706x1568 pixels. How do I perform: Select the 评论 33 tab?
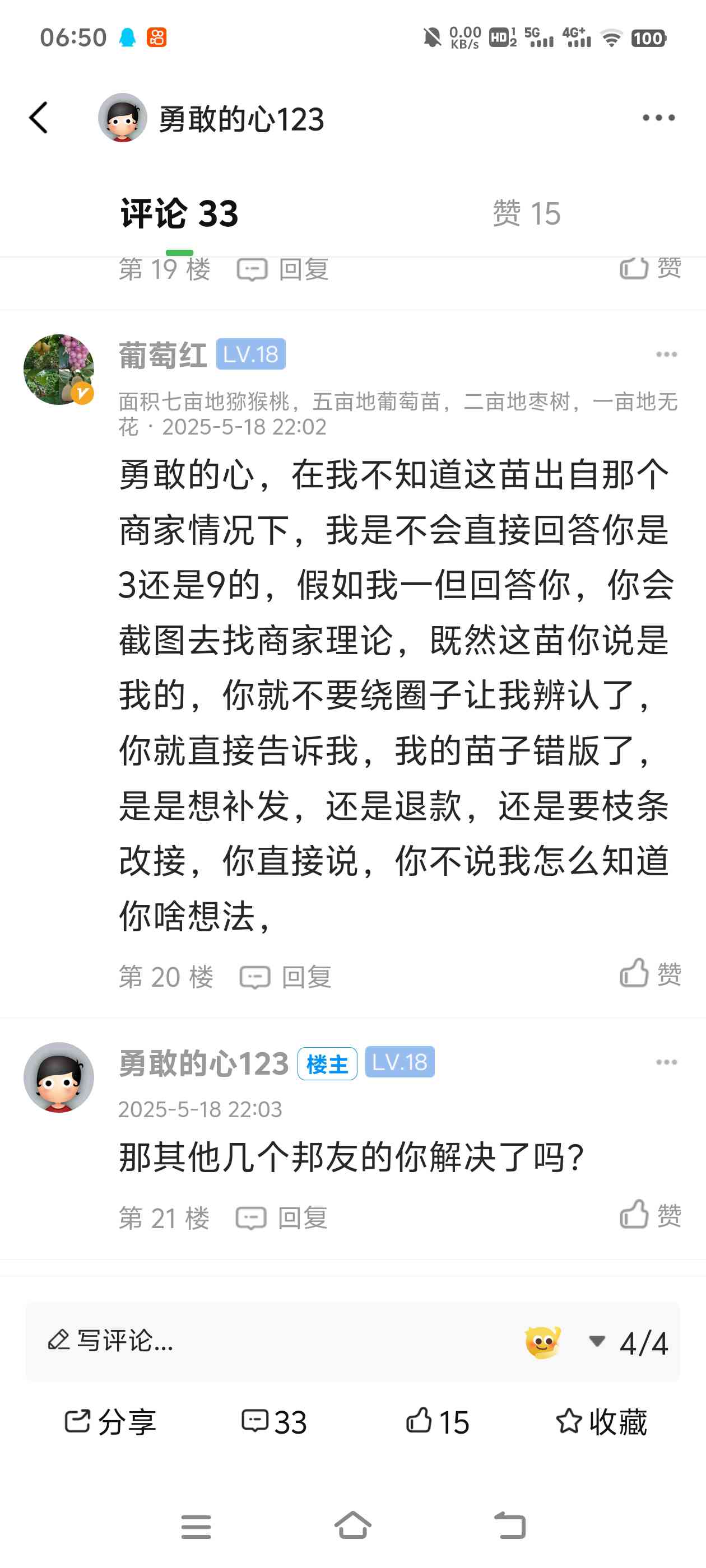pos(179,214)
